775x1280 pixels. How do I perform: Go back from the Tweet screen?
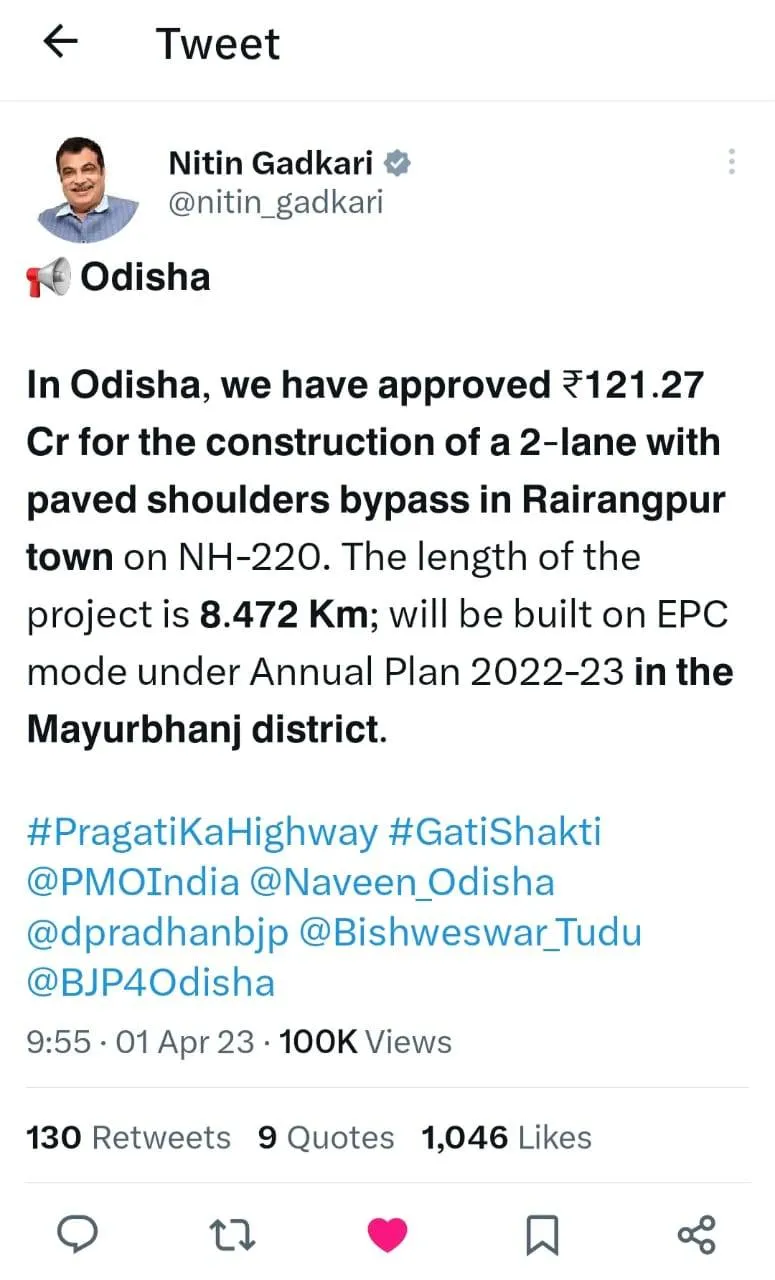pyautogui.click(x=61, y=43)
